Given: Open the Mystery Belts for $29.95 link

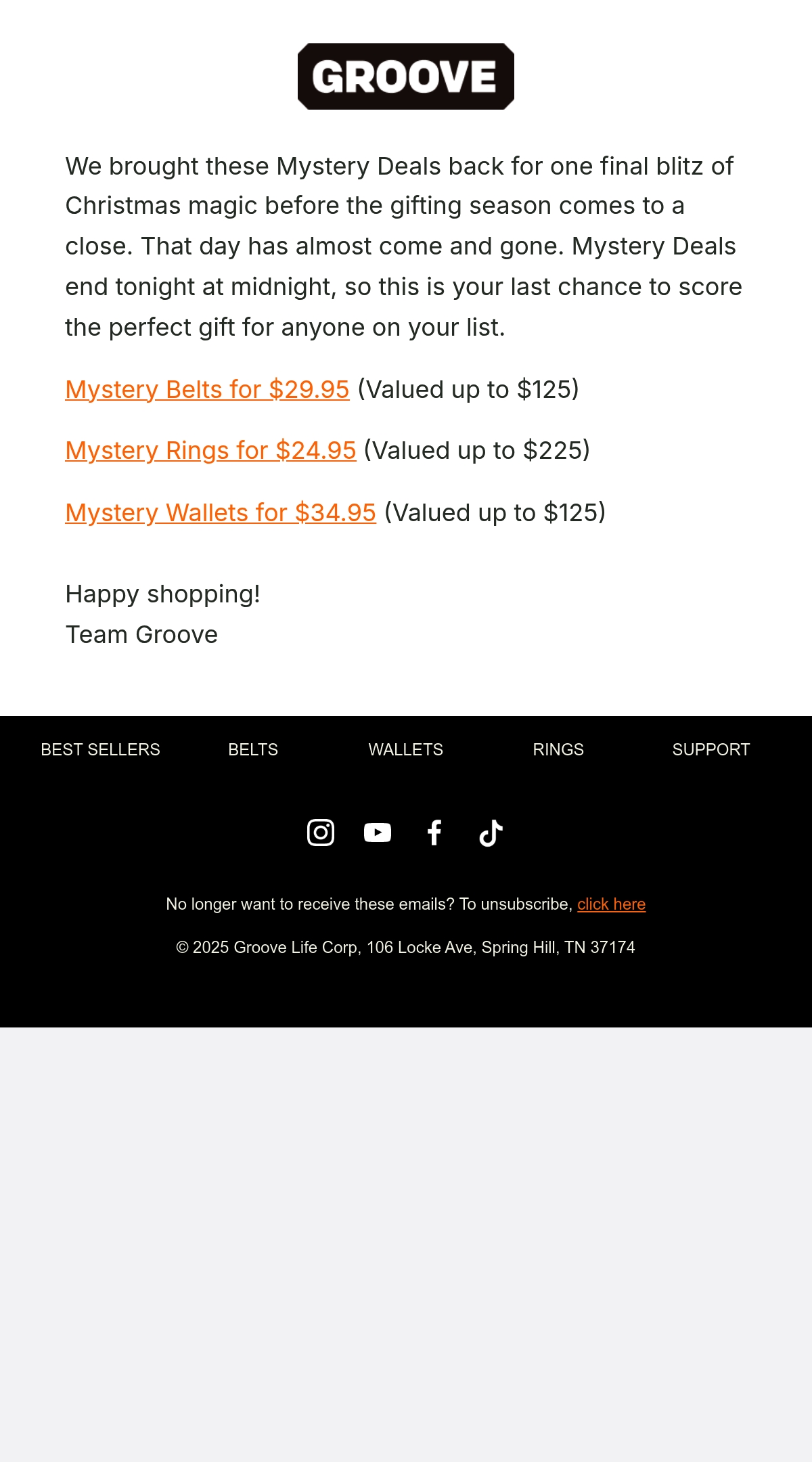Looking at the screenshot, I should pyautogui.click(x=207, y=390).
